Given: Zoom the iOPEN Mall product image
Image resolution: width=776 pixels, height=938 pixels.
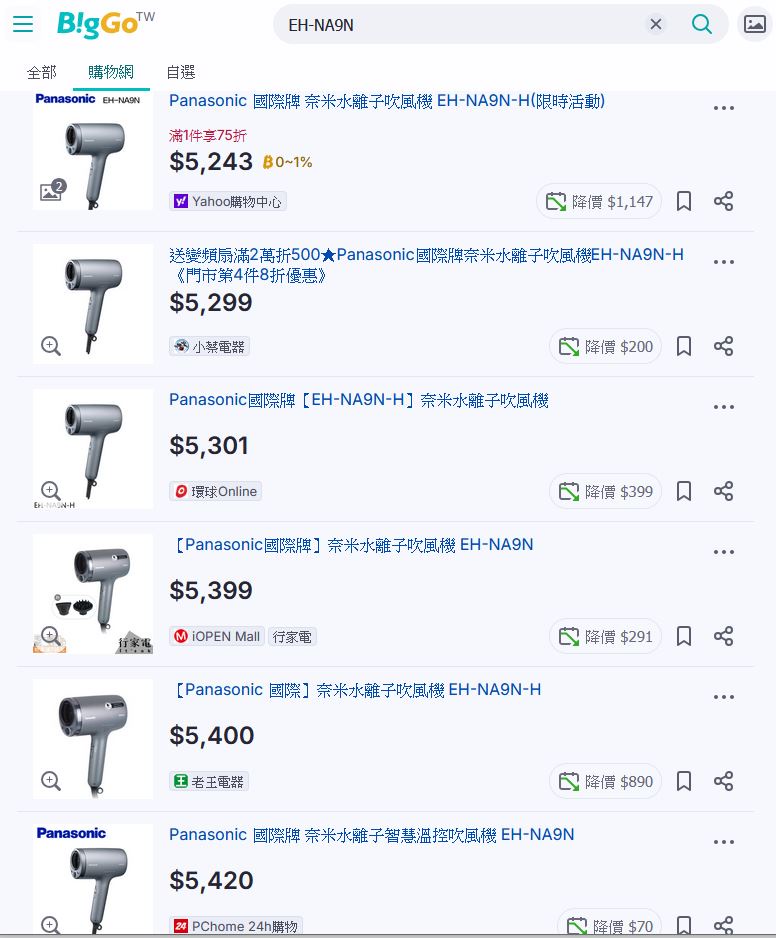Looking at the screenshot, I should point(50,635).
